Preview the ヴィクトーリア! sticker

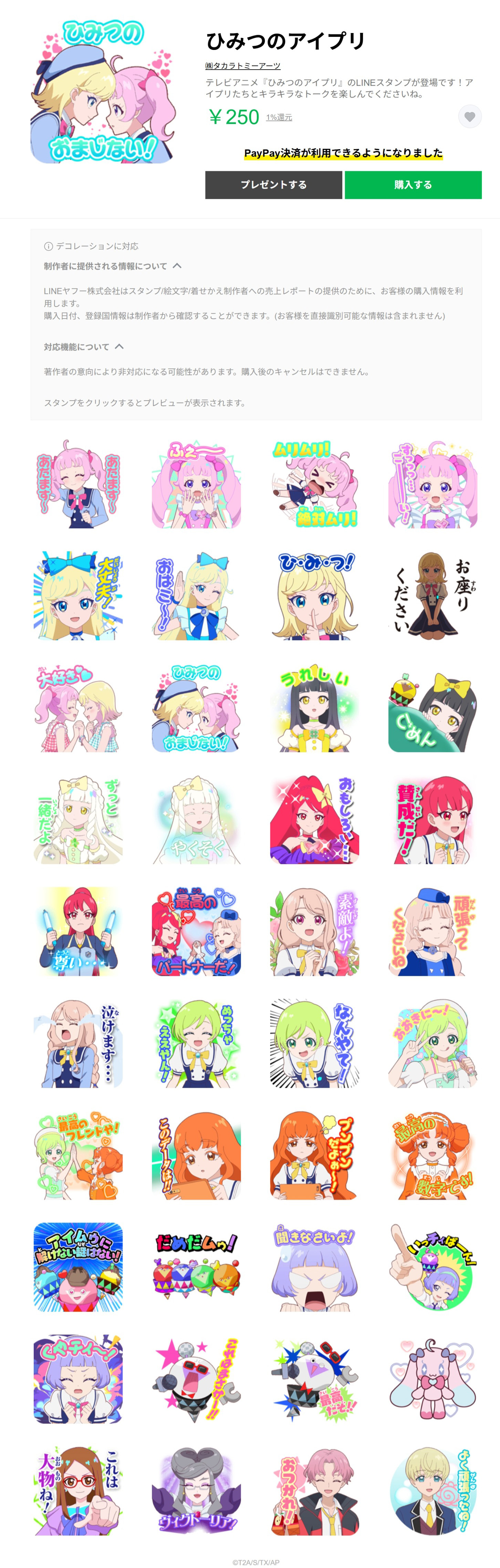[197, 1492]
